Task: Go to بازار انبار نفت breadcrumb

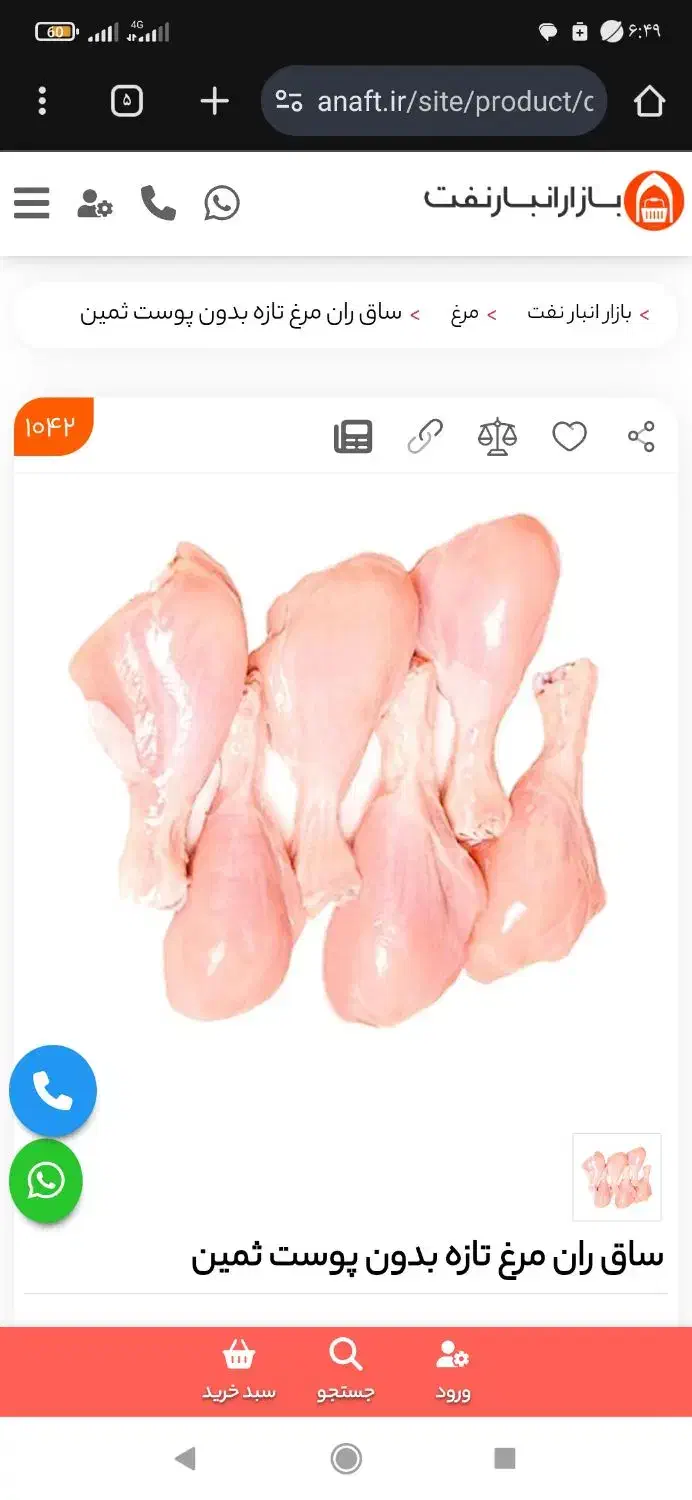Action: pos(580,313)
